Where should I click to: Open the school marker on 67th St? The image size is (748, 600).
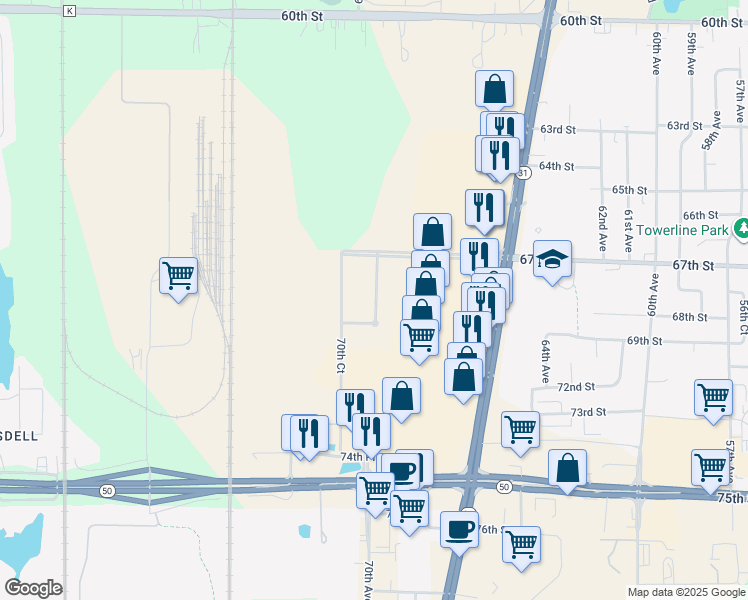[552, 260]
